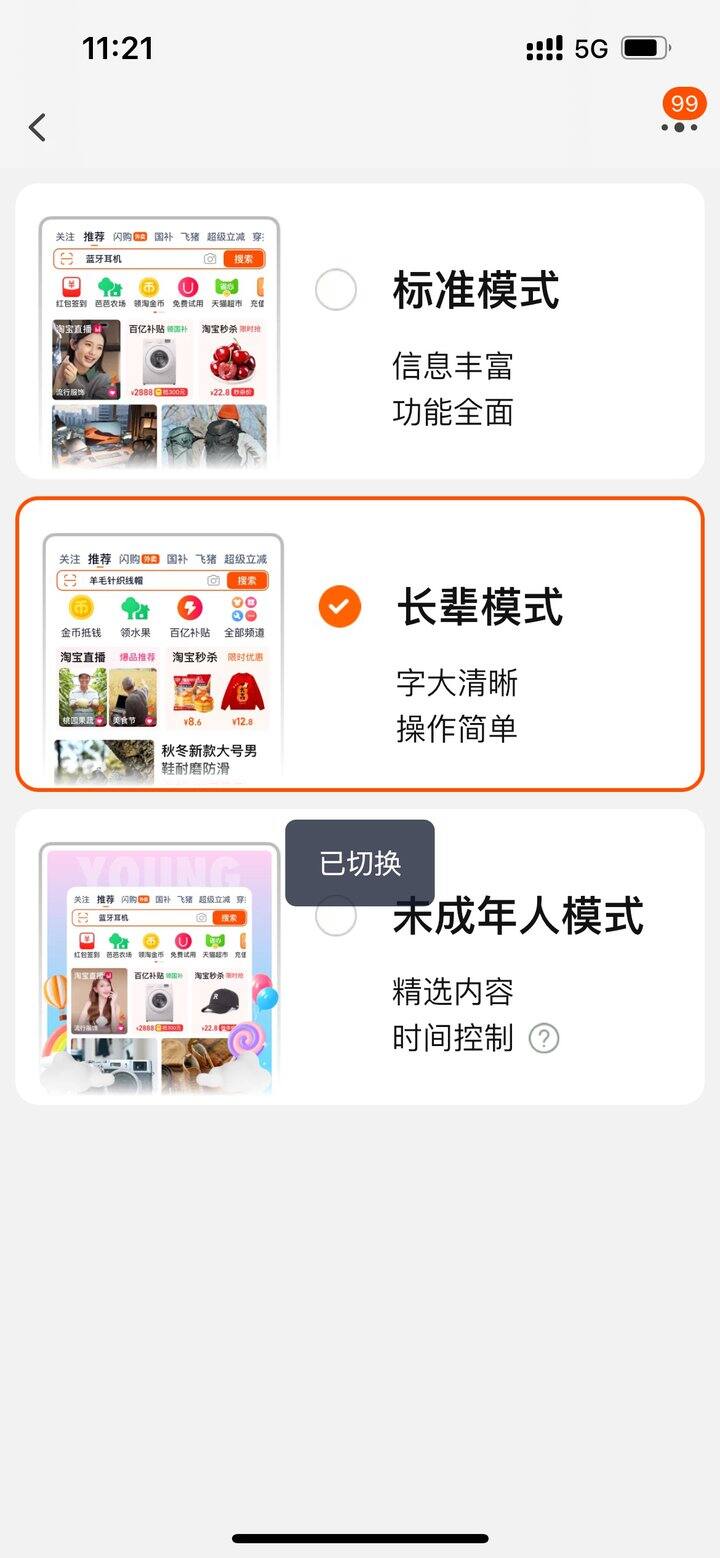Tap the checked 长辈模式 radio button
This screenshot has height=1558, width=720.
(339, 606)
